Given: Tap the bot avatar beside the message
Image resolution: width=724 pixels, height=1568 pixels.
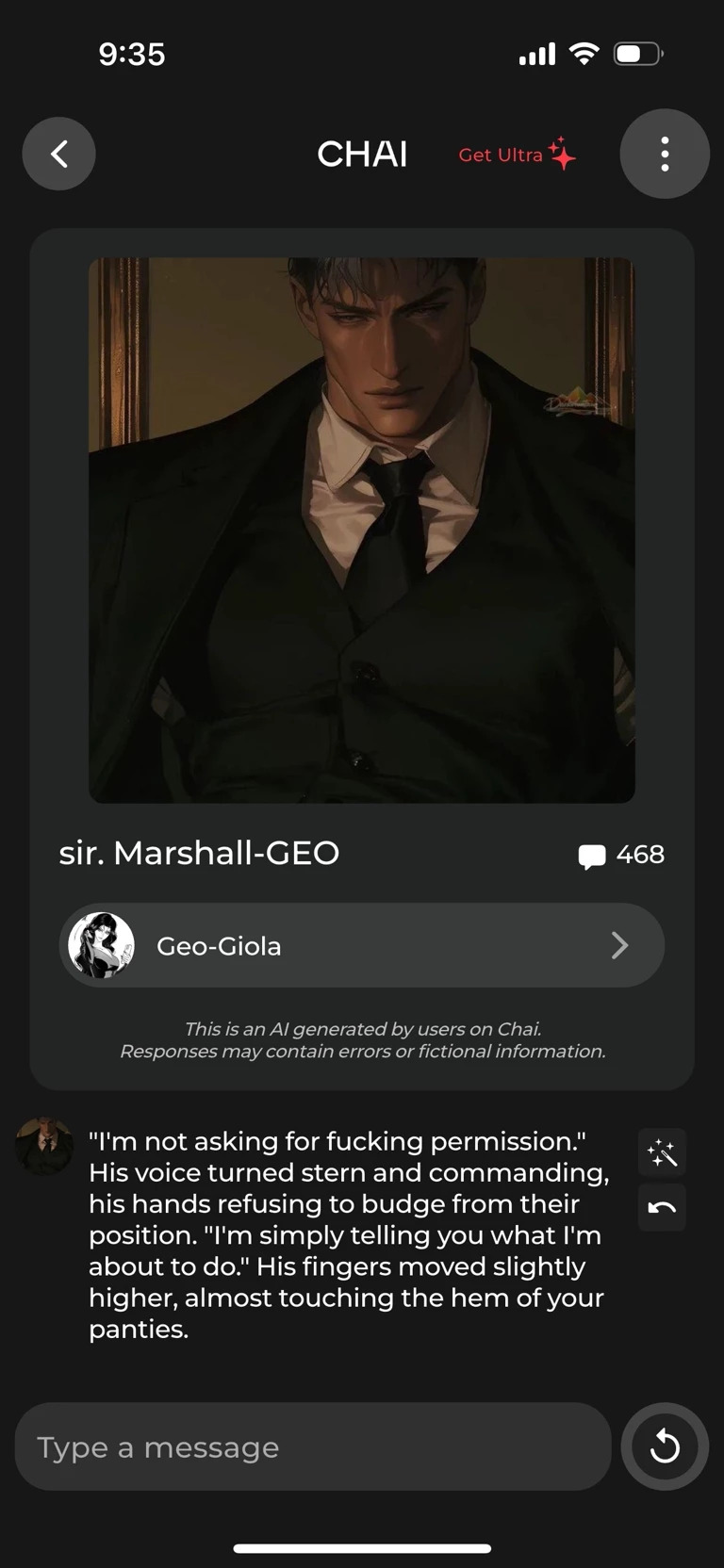Looking at the screenshot, I should pos(44,1146).
